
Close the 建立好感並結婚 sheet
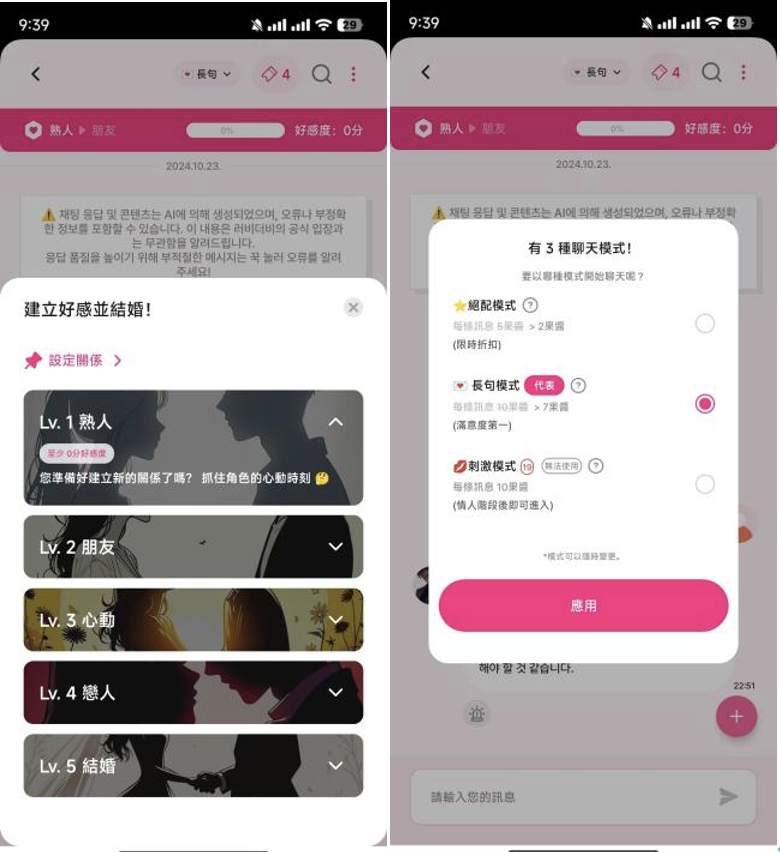tap(353, 308)
